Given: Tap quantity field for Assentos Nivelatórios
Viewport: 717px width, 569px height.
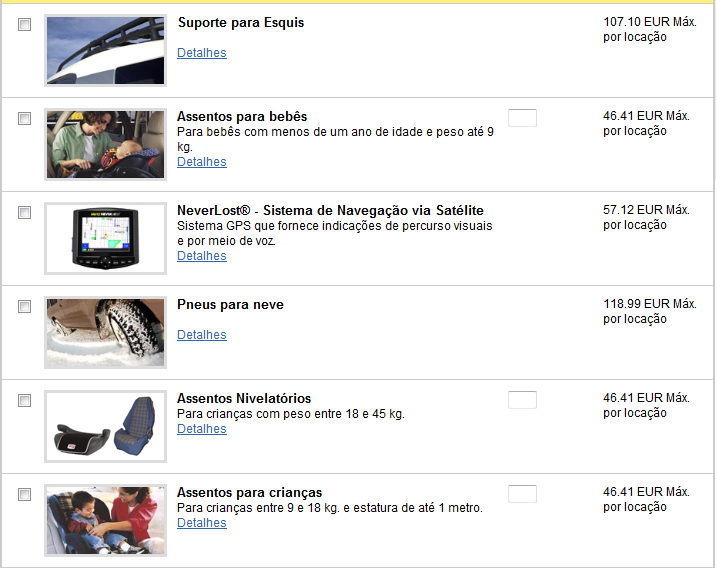Looking at the screenshot, I should click(x=522, y=401).
